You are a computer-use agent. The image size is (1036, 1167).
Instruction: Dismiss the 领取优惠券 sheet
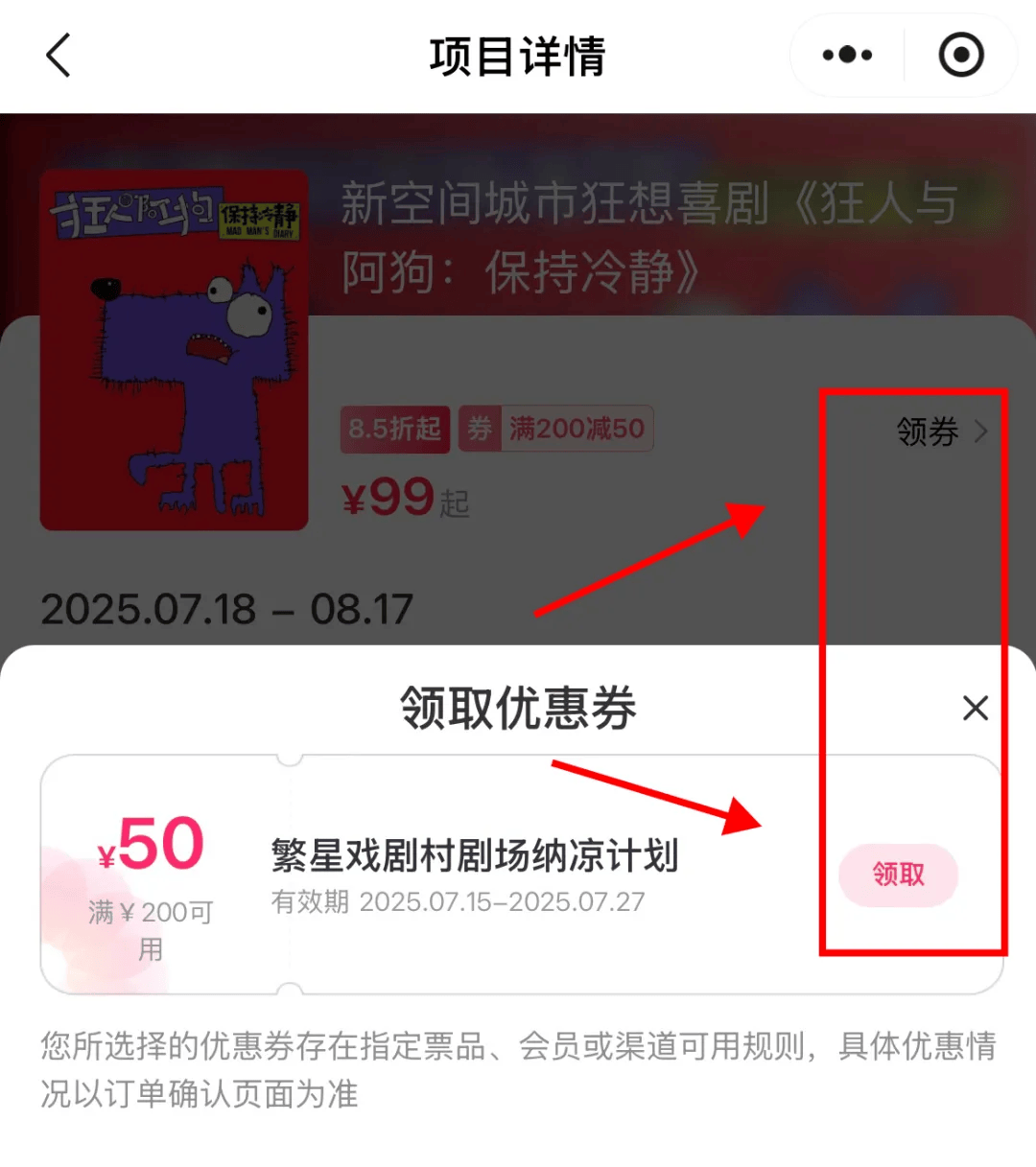point(975,709)
